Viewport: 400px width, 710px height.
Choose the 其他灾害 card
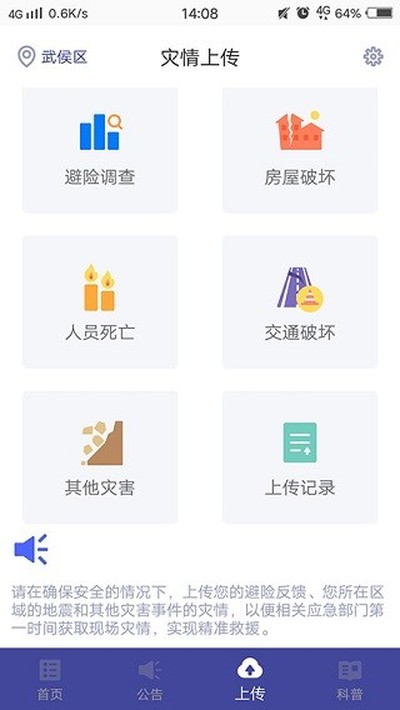[100, 457]
